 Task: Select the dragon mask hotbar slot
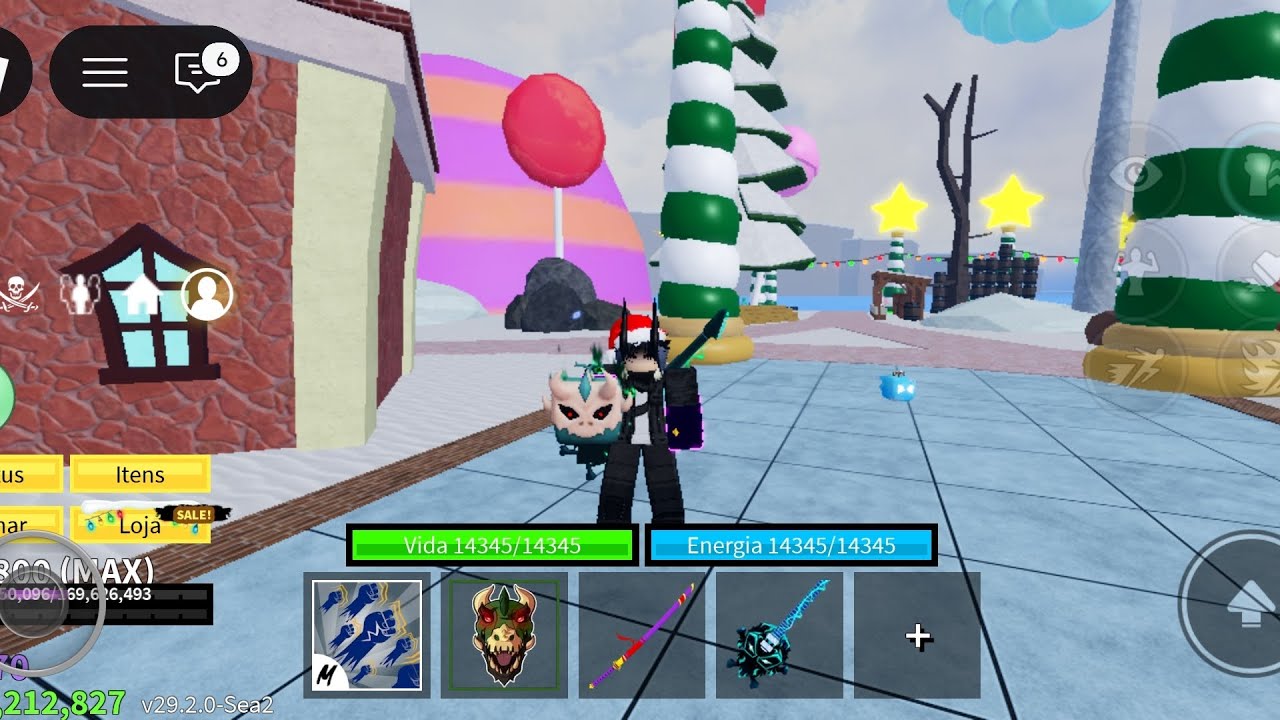pos(504,635)
